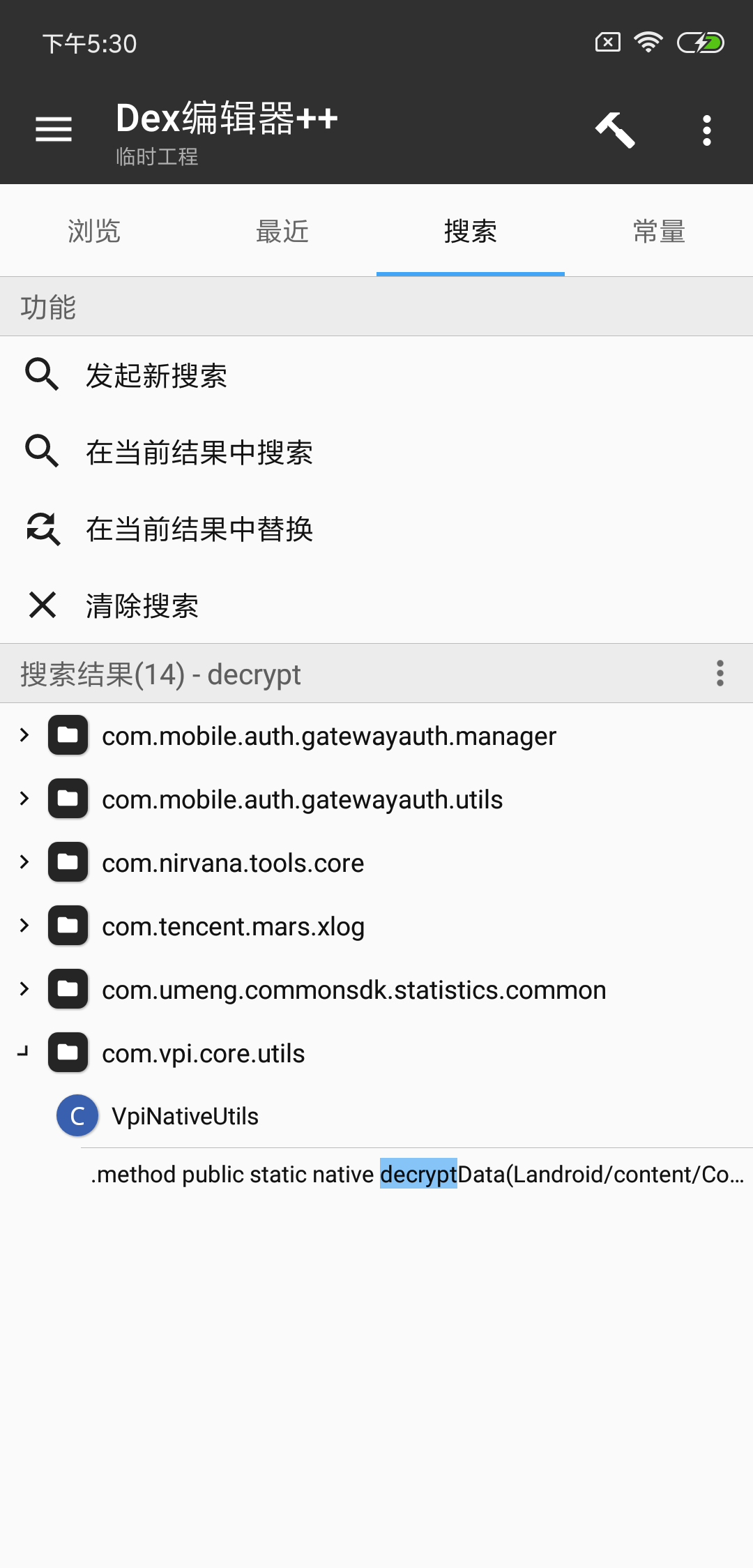This screenshot has width=753, height=1568.
Task: Click the Wi-Fi status bar icon
Action: click(x=648, y=43)
